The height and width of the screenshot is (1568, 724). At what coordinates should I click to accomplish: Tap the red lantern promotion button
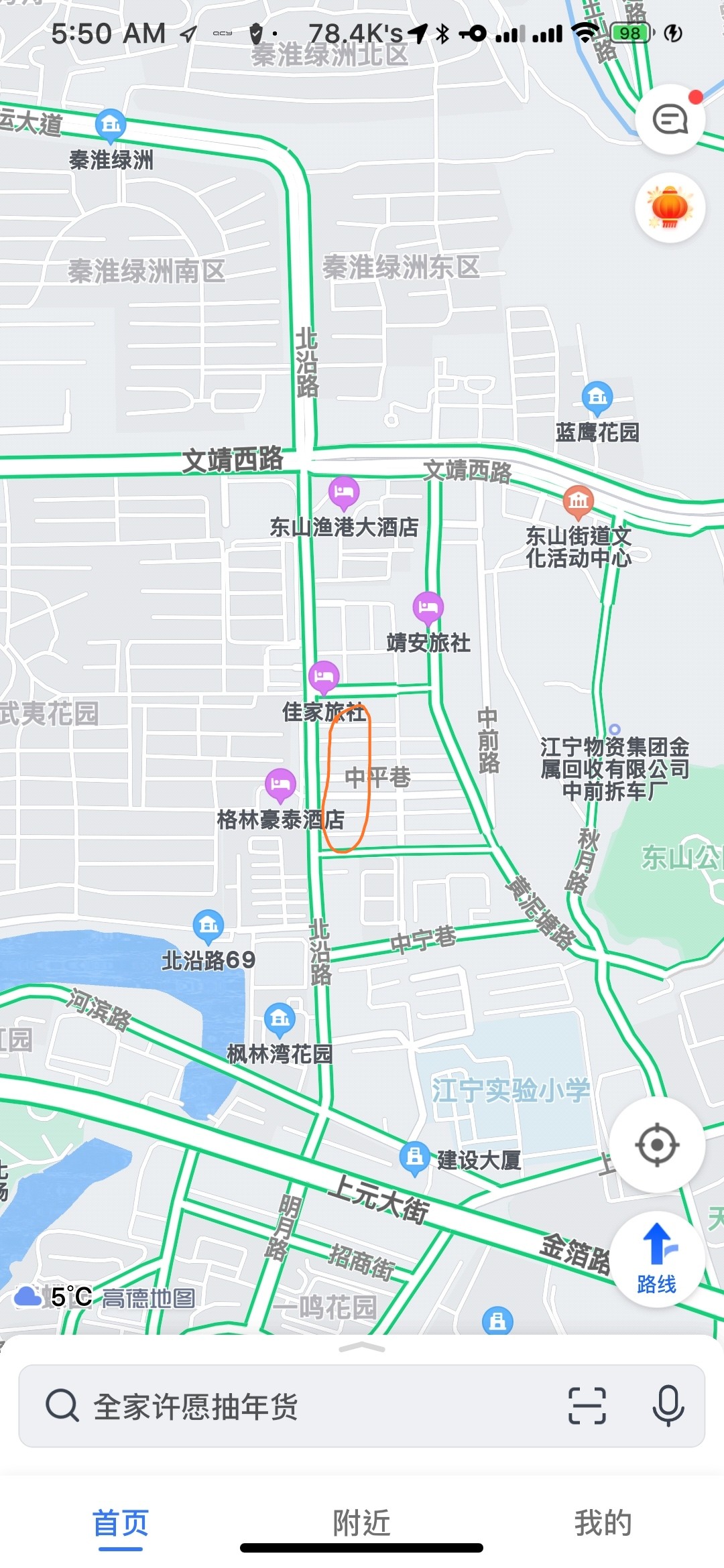670,208
